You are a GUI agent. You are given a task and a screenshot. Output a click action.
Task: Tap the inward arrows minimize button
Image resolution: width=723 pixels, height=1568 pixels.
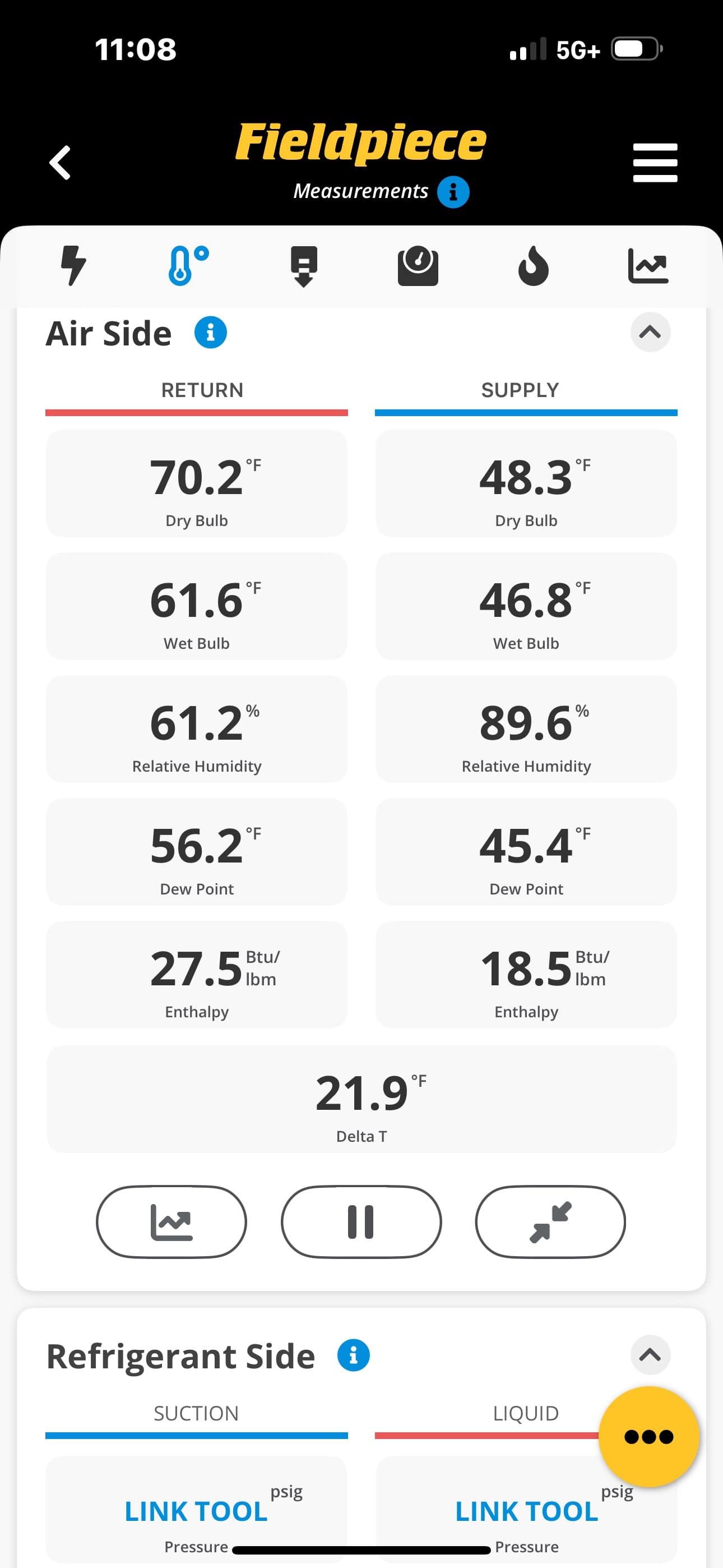coord(550,1221)
